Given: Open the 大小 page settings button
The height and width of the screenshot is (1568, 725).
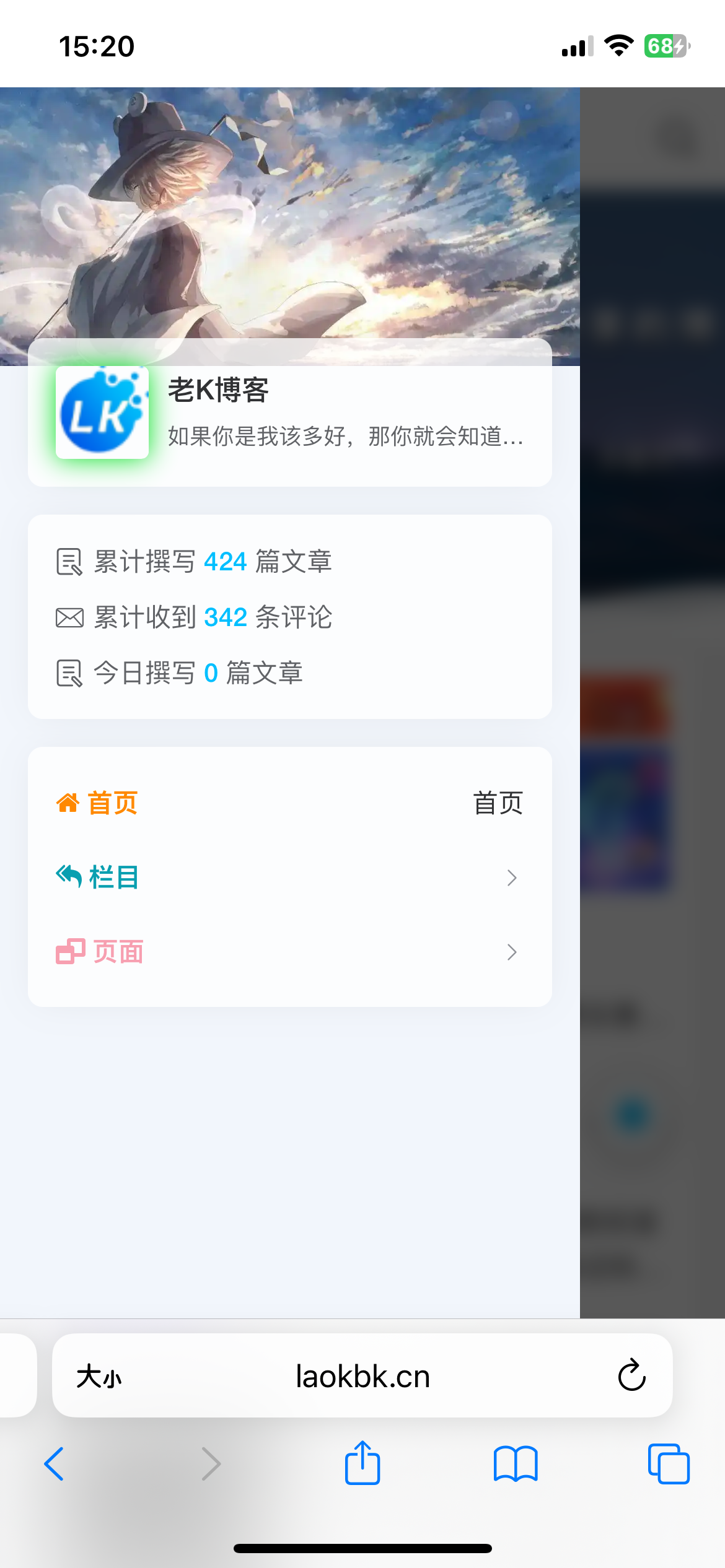Looking at the screenshot, I should point(99,1377).
